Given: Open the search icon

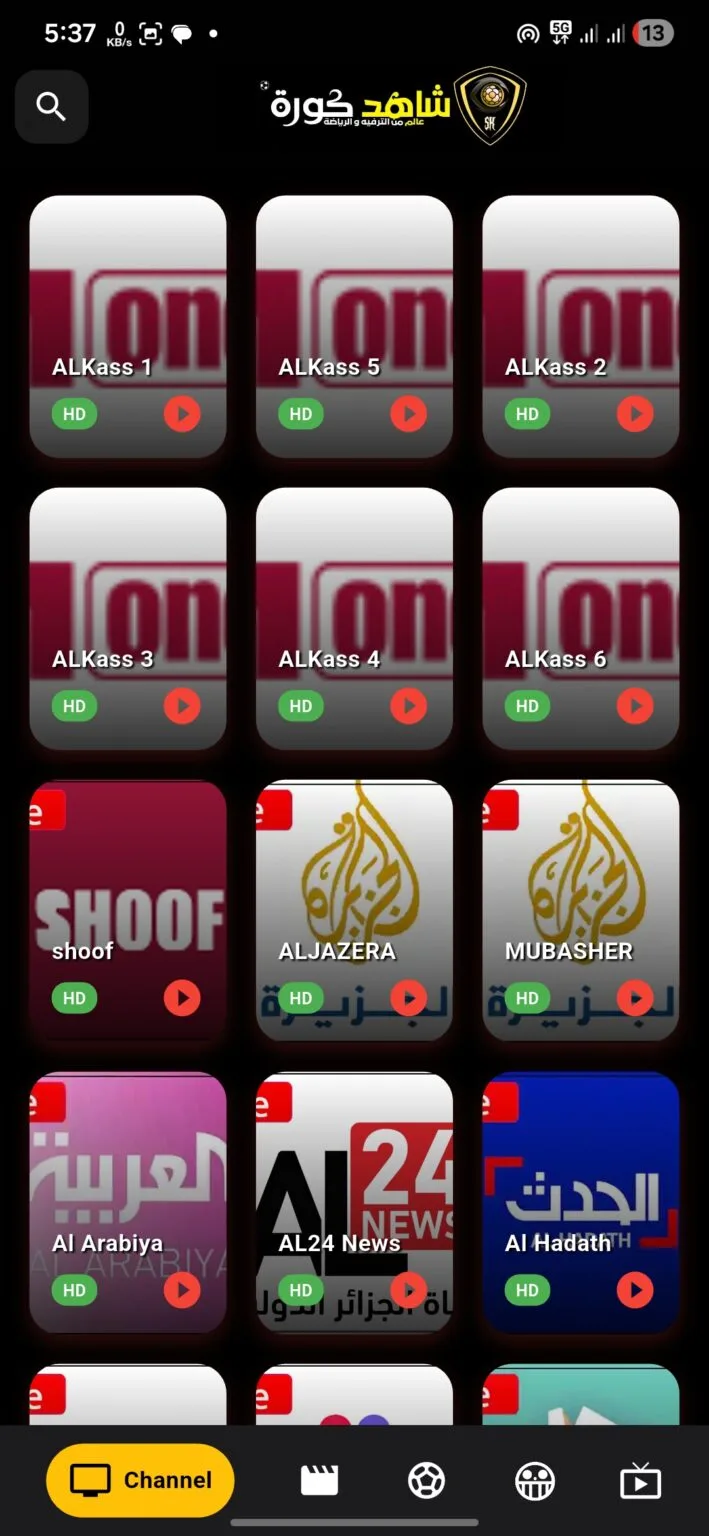Looking at the screenshot, I should [51, 106].
